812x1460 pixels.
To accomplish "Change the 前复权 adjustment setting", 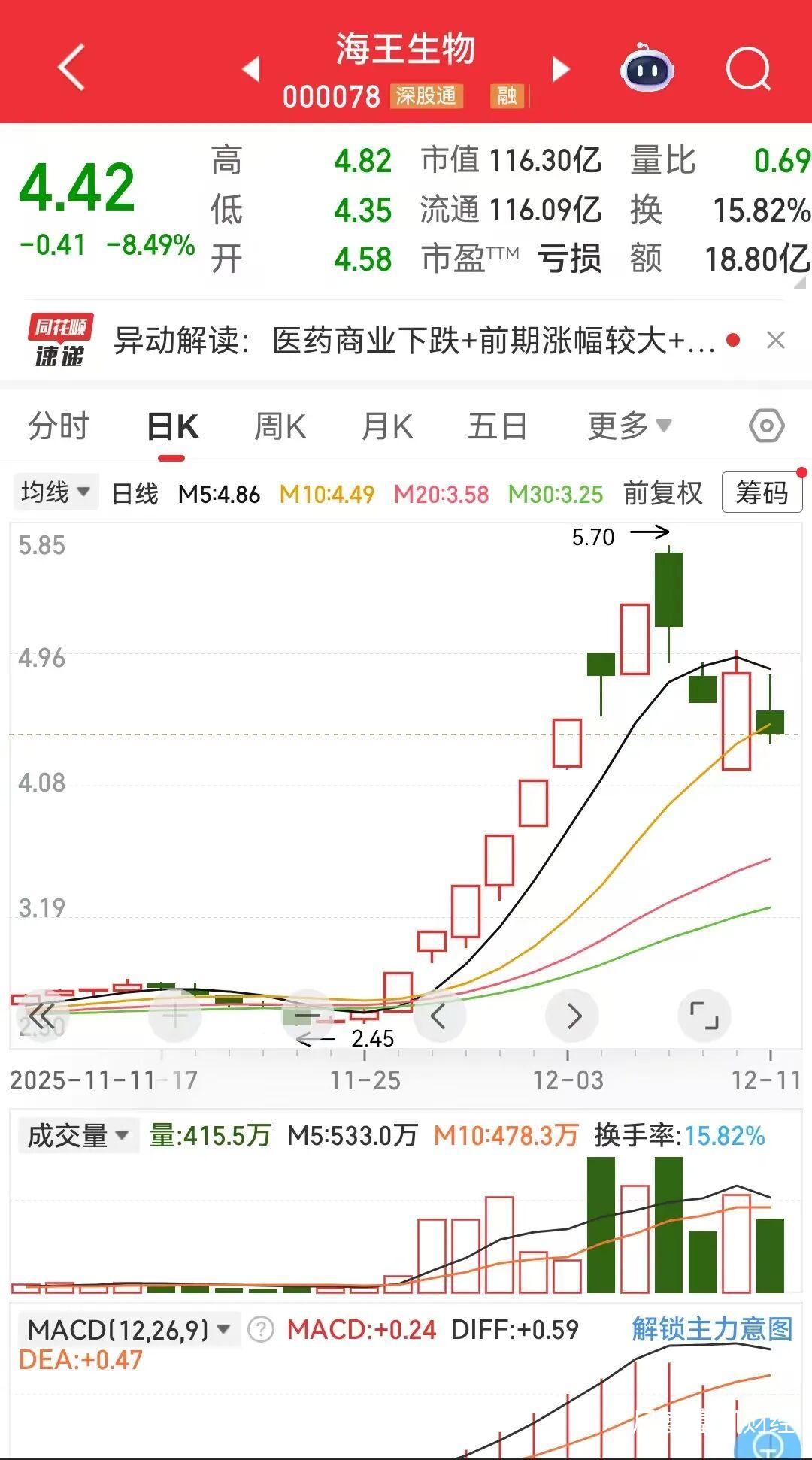I will click(x=662, y=493).
